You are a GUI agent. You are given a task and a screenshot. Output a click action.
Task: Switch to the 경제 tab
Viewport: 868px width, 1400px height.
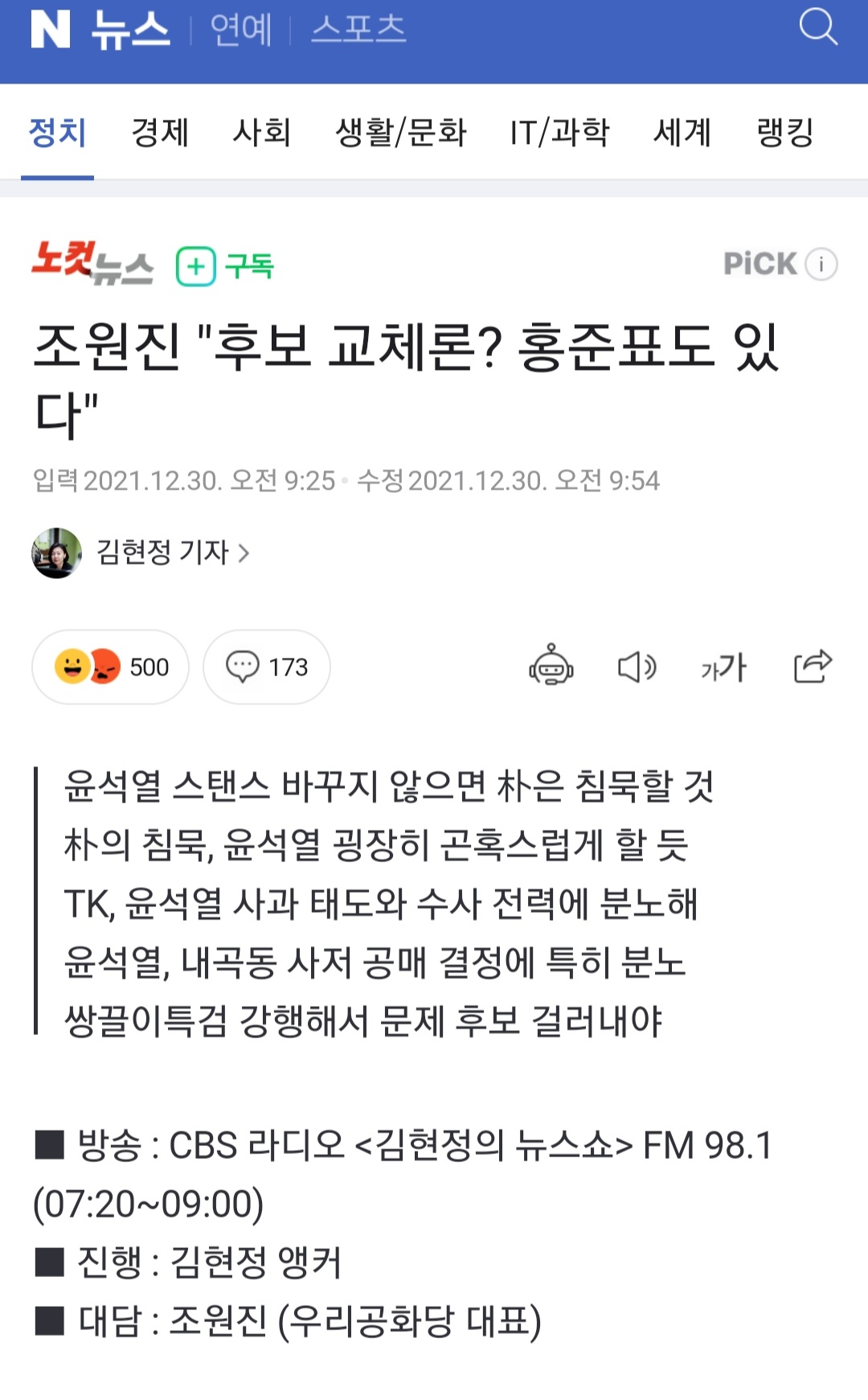pos(160,133)
